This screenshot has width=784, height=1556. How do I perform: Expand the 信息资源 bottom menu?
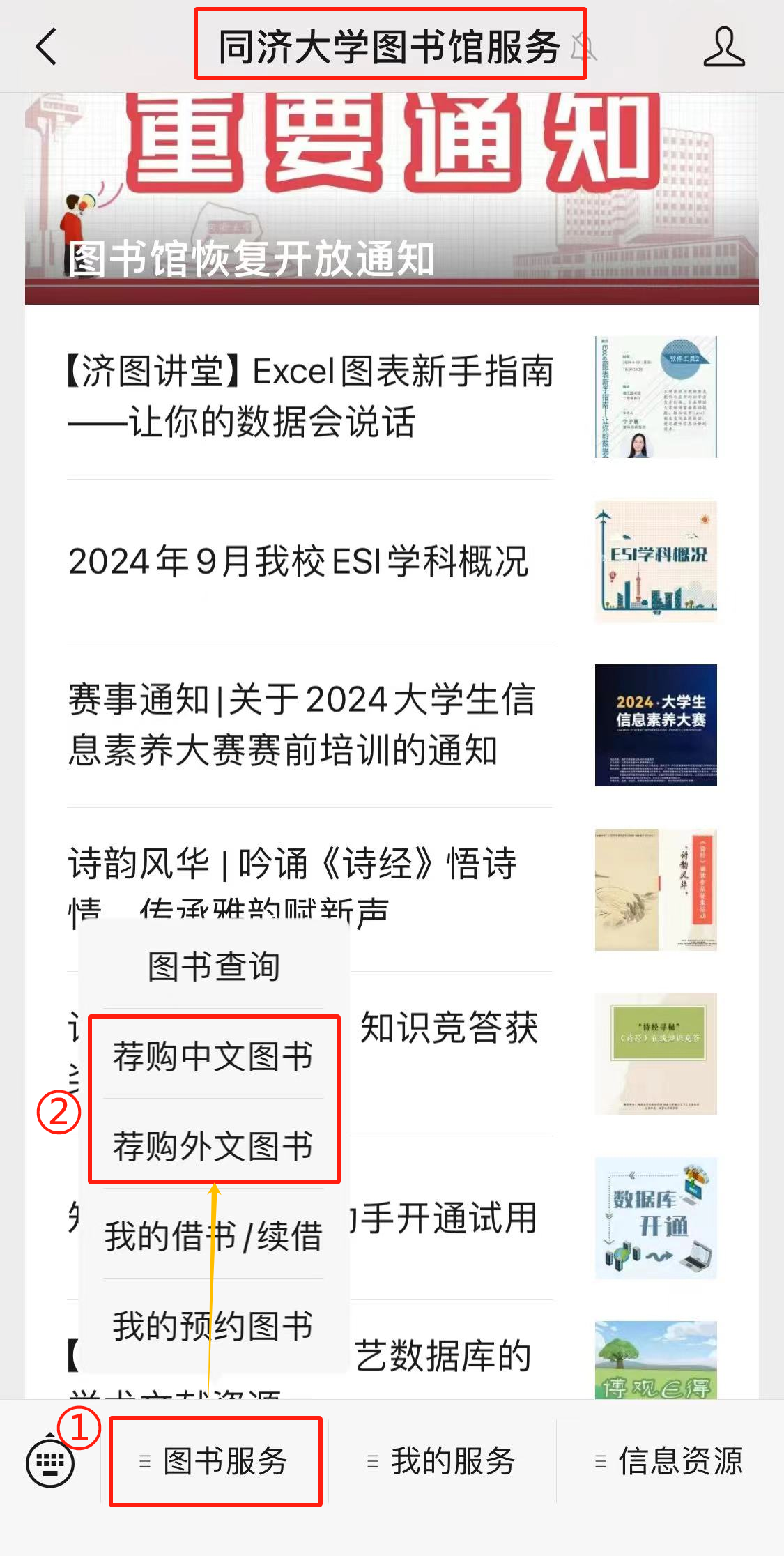coord(670,1461)
